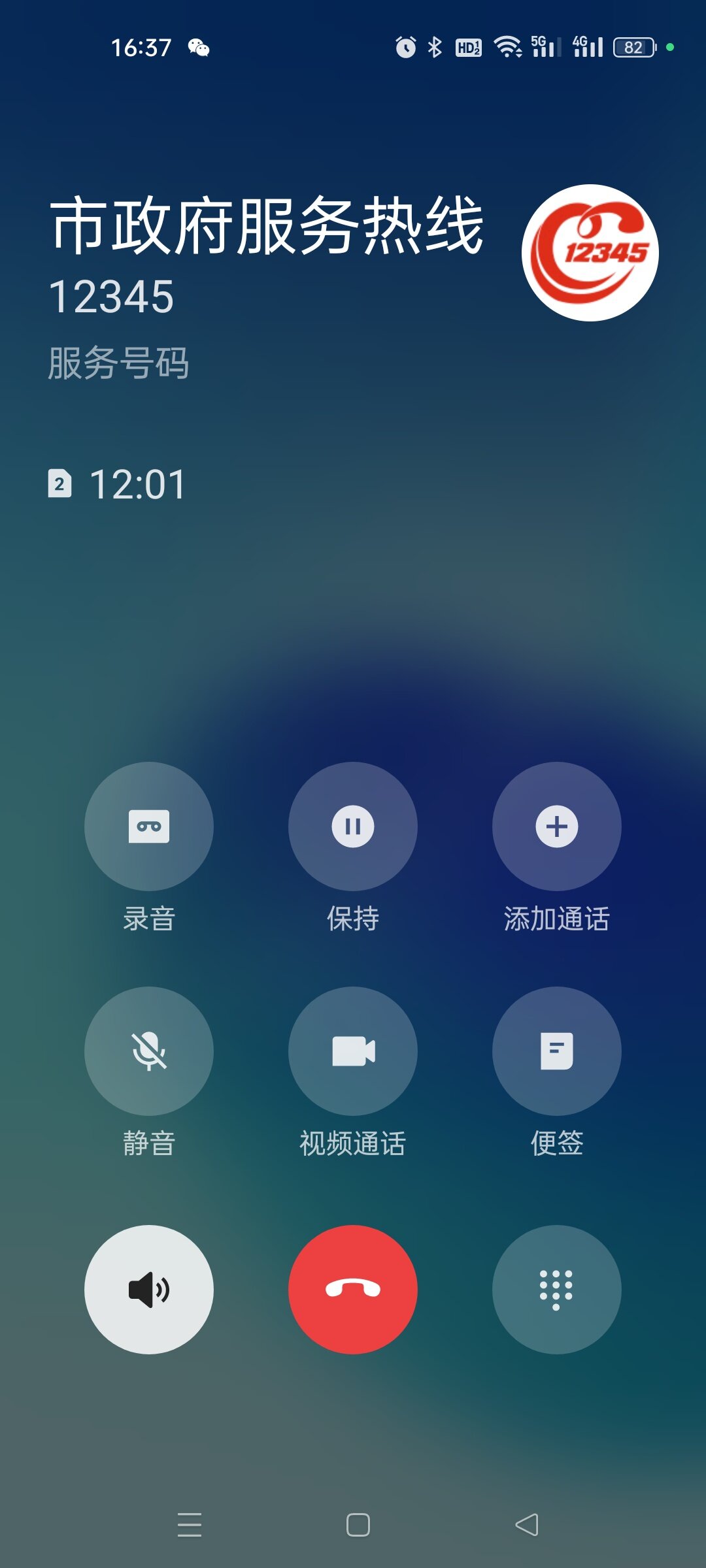The width and height of the screenshot is (706, 1568).
Task: Go to the home screen
Action: [x=358, y=1525]
